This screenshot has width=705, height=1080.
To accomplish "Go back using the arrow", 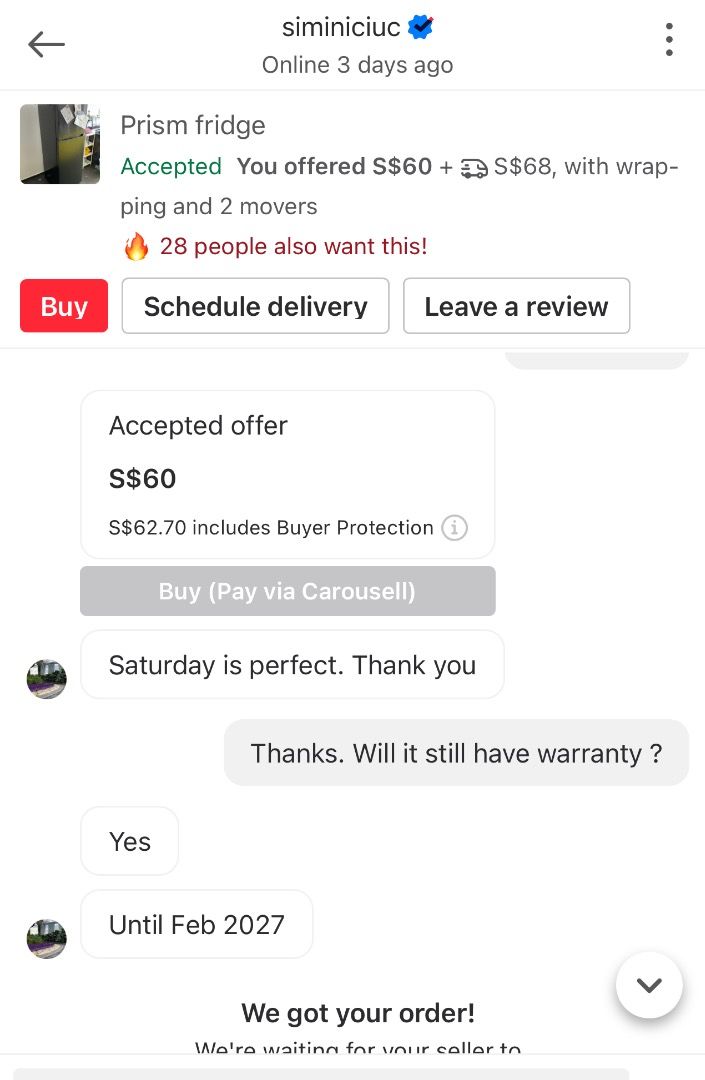I will pos(46,44).
